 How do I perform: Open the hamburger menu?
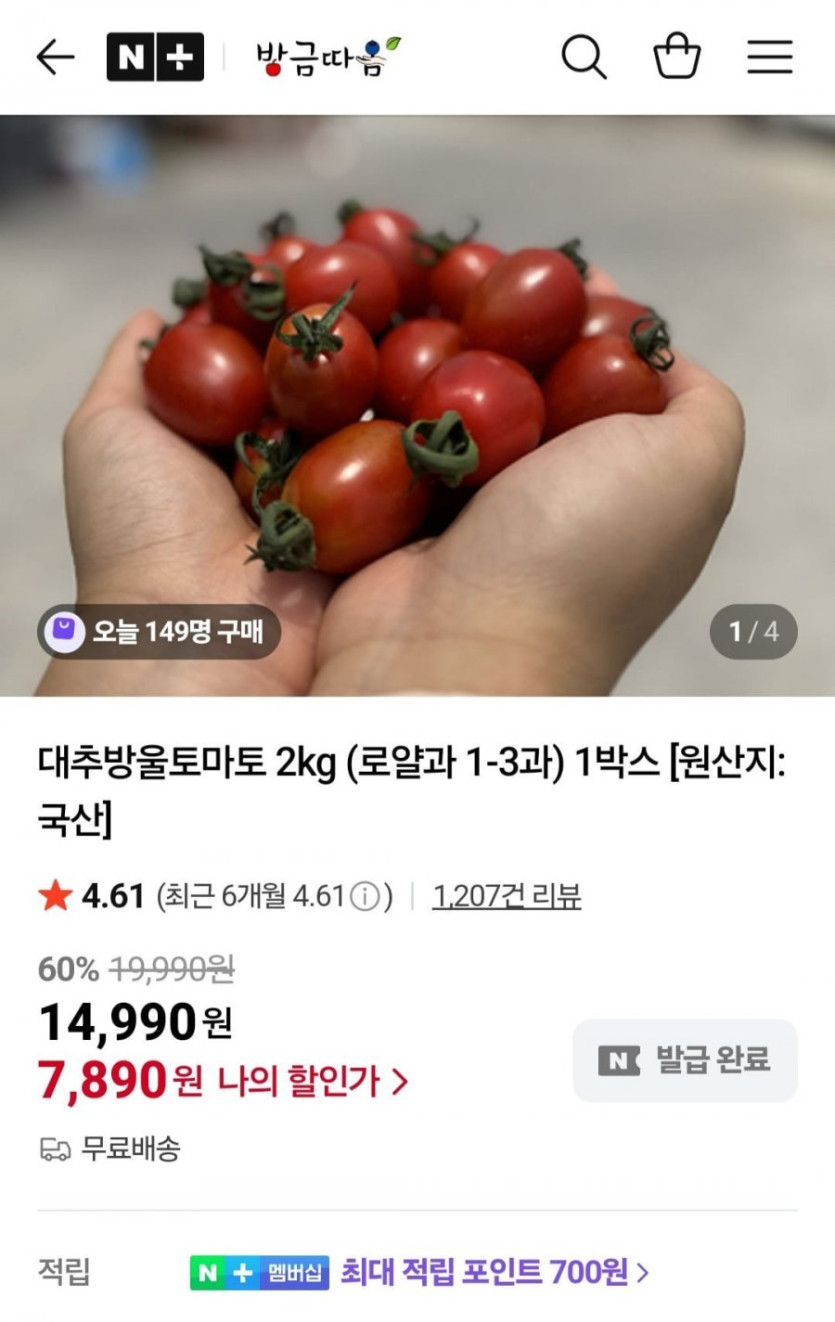pyautogui.click(x=768, y=57)
